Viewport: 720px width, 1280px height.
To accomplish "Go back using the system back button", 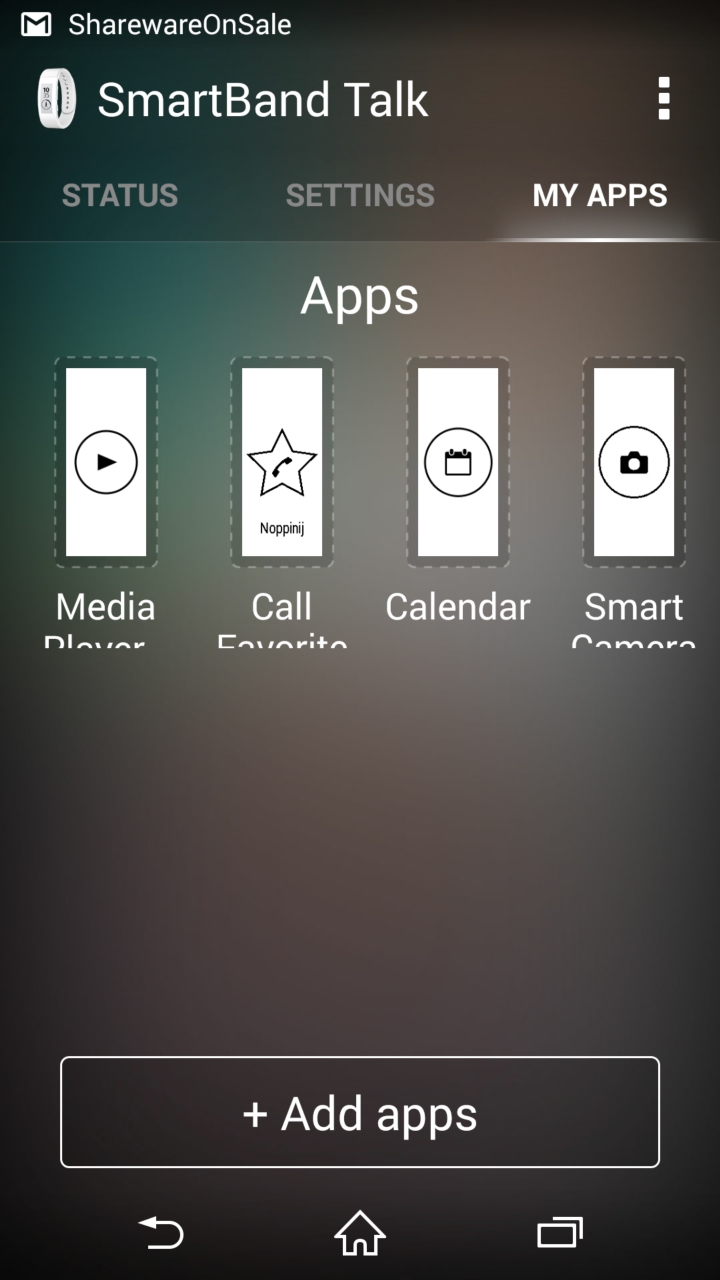I will [x=161, y=1232].
